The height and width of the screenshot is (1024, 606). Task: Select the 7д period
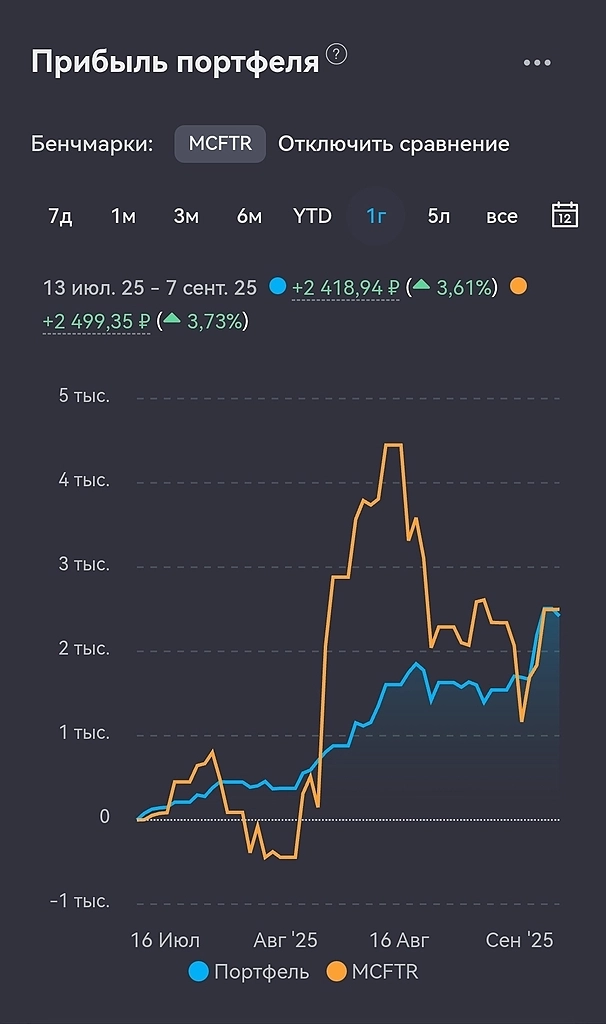click(60, 216)
